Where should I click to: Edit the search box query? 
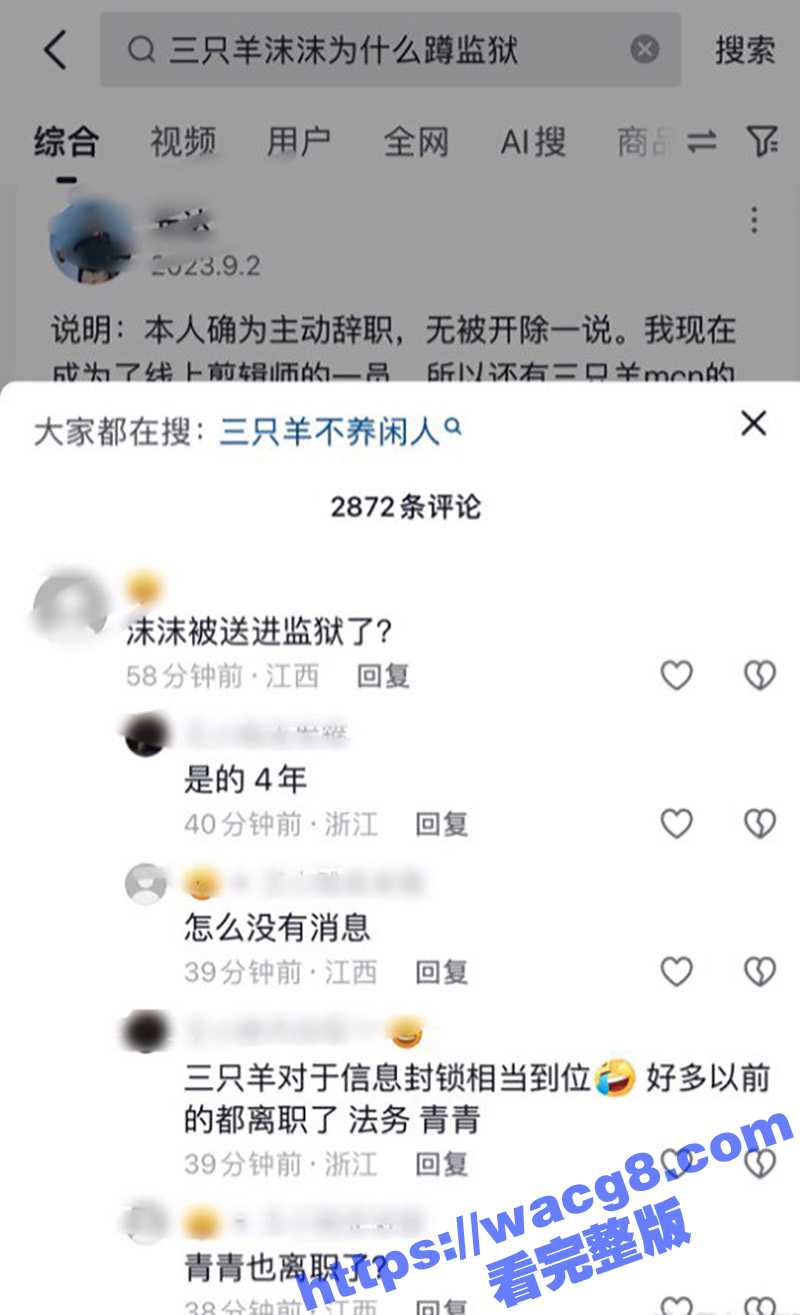[x=380, y=49]
